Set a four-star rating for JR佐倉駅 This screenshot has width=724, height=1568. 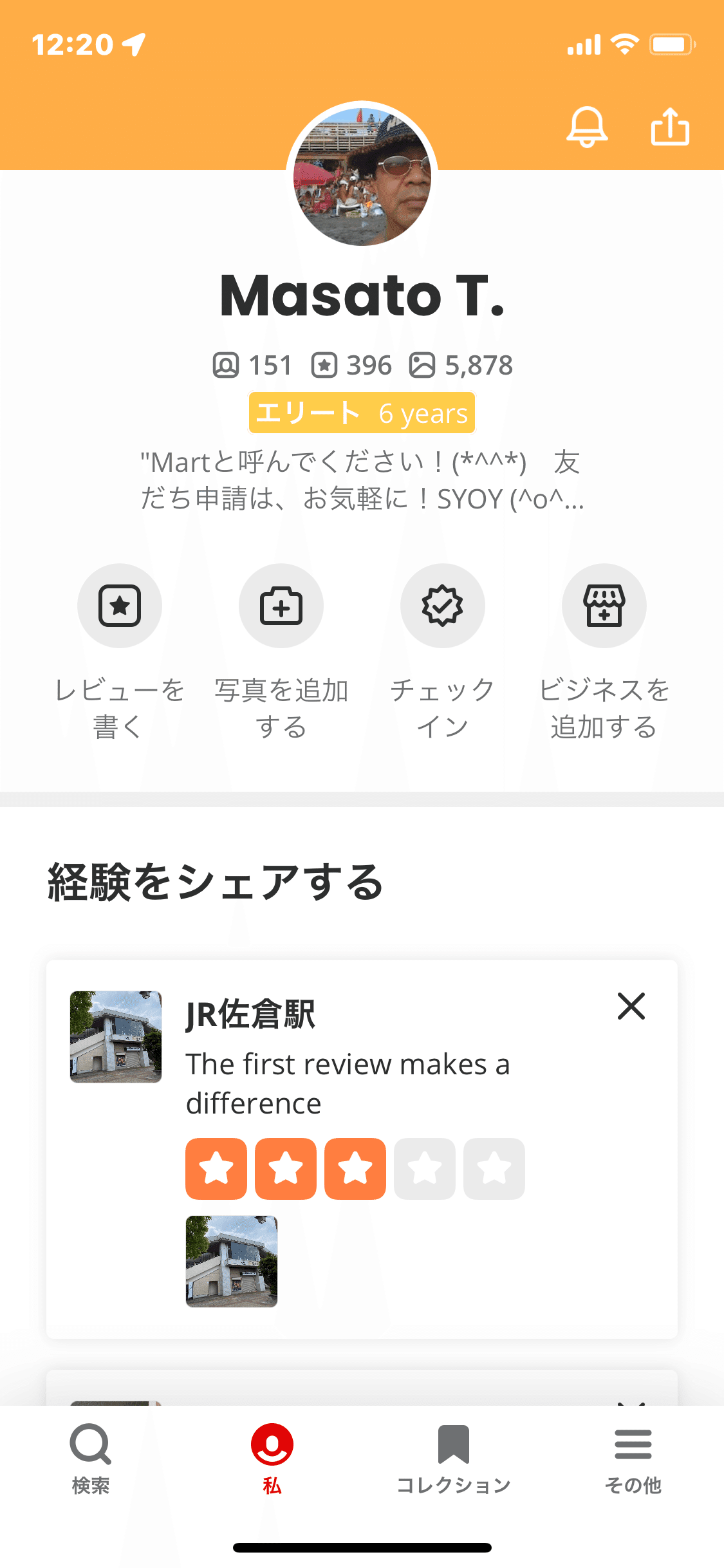pos(425,1169)
